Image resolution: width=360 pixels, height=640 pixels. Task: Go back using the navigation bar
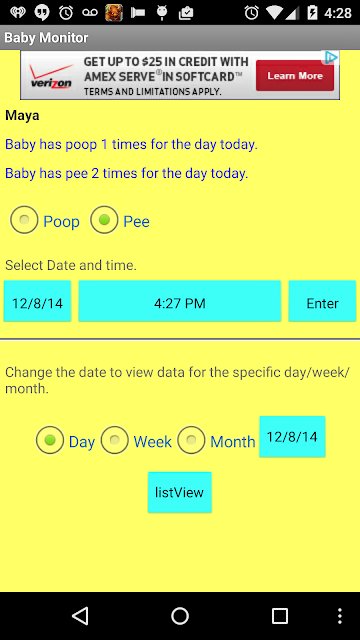coord(80,616)
